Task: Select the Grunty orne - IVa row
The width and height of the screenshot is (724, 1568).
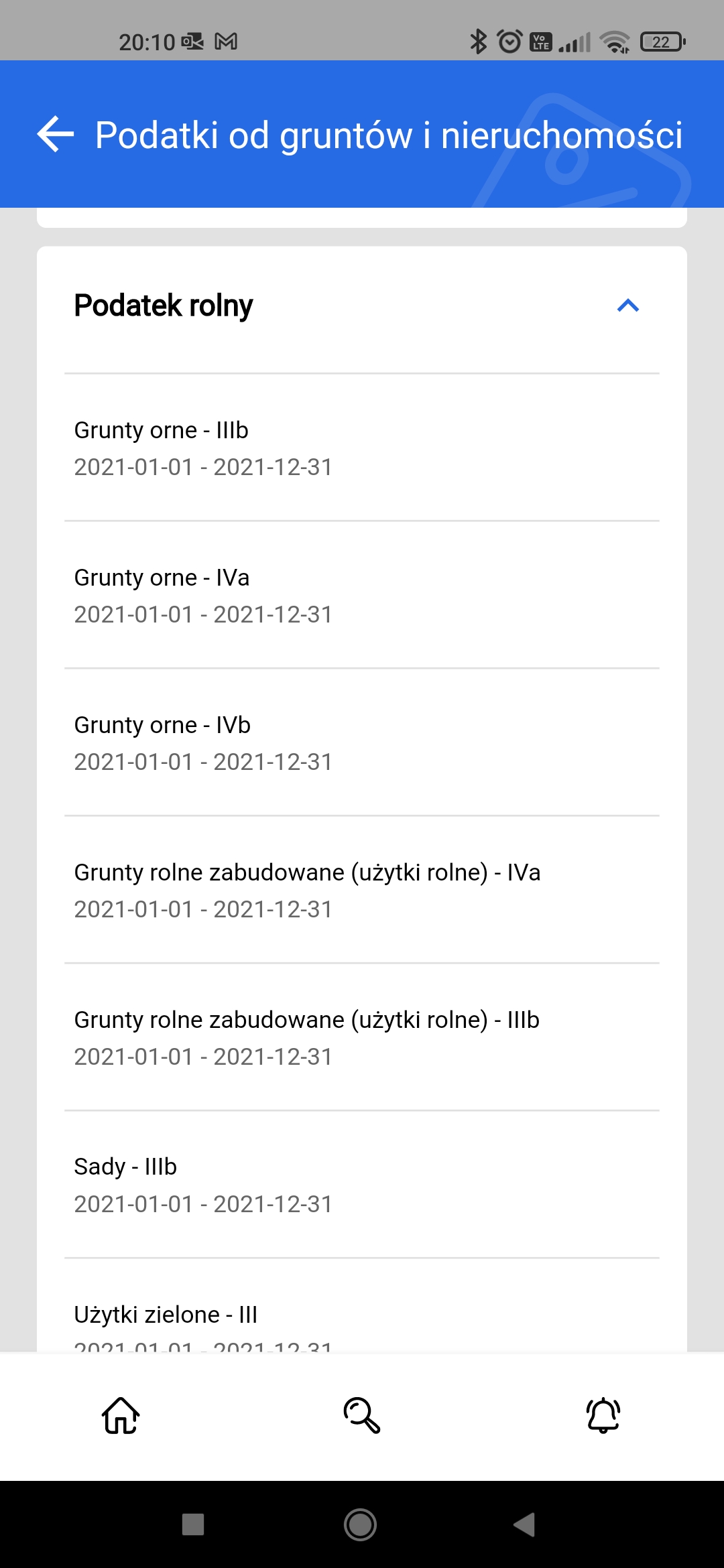Action: pyautogui.click(x=362, y=595)
